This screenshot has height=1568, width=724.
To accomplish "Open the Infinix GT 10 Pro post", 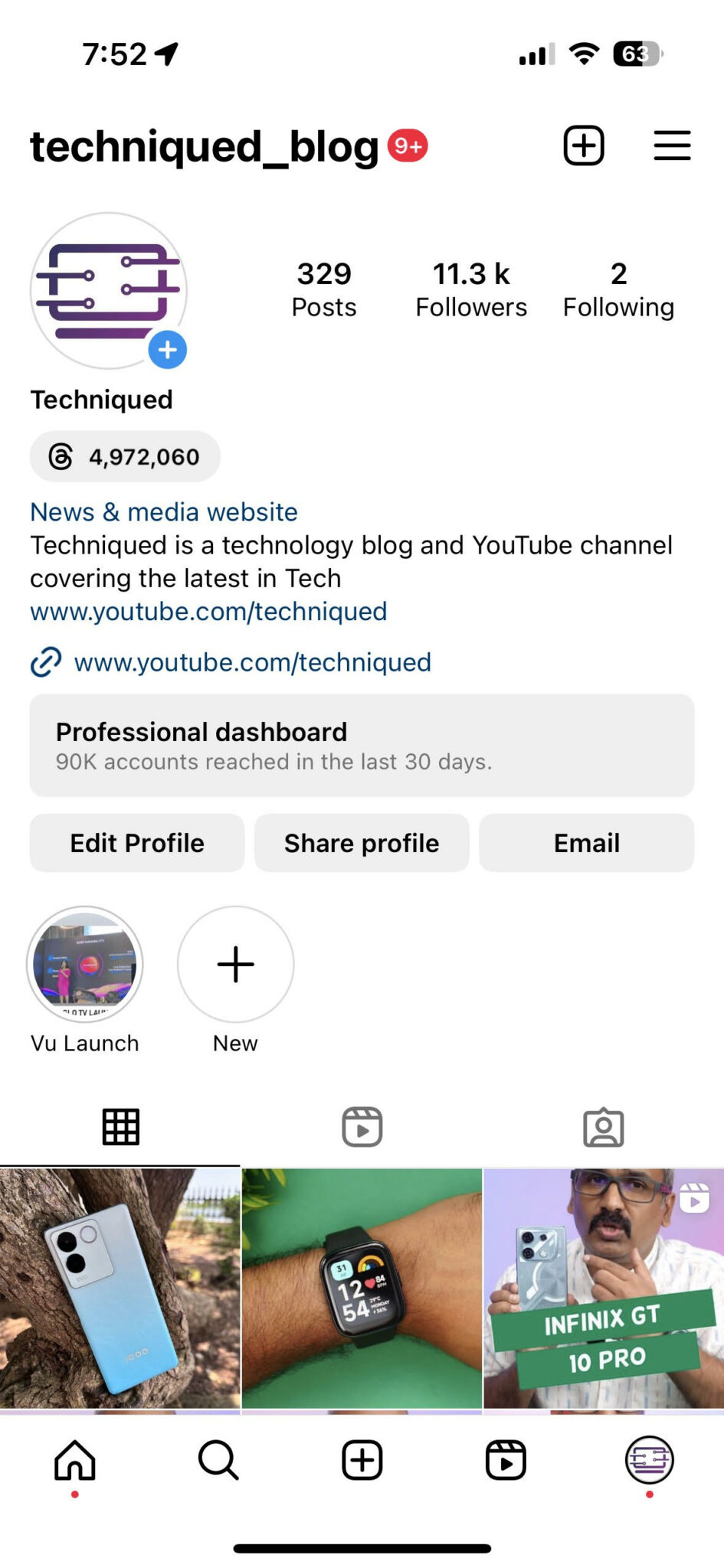I will tap(604, 1288).
